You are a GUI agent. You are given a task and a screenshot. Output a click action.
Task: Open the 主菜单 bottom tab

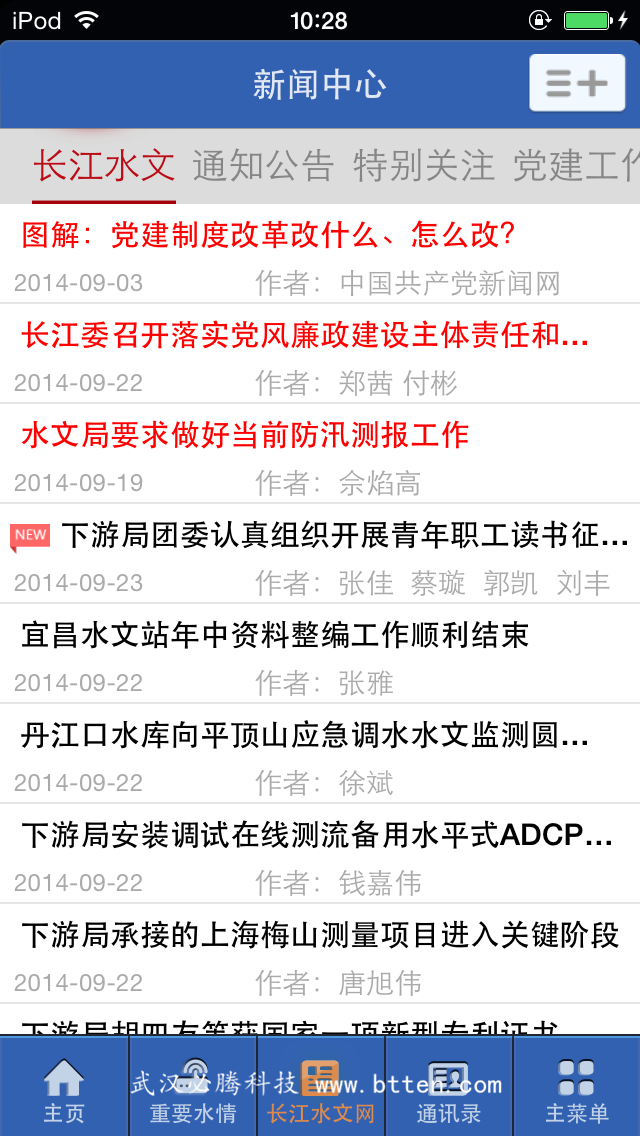577,1087
